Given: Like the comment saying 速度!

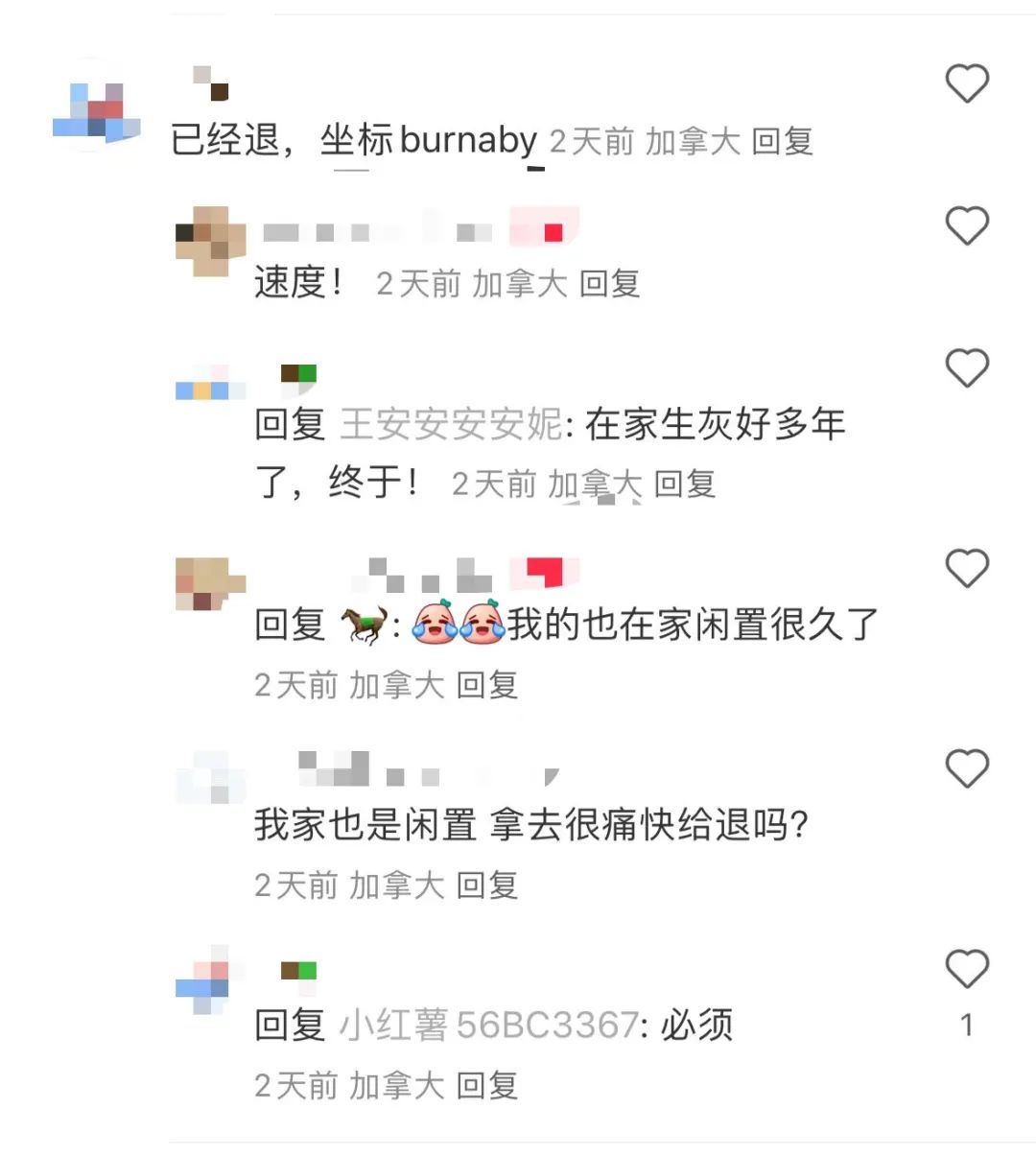Looking at the screenshot, I should point(966,226).
